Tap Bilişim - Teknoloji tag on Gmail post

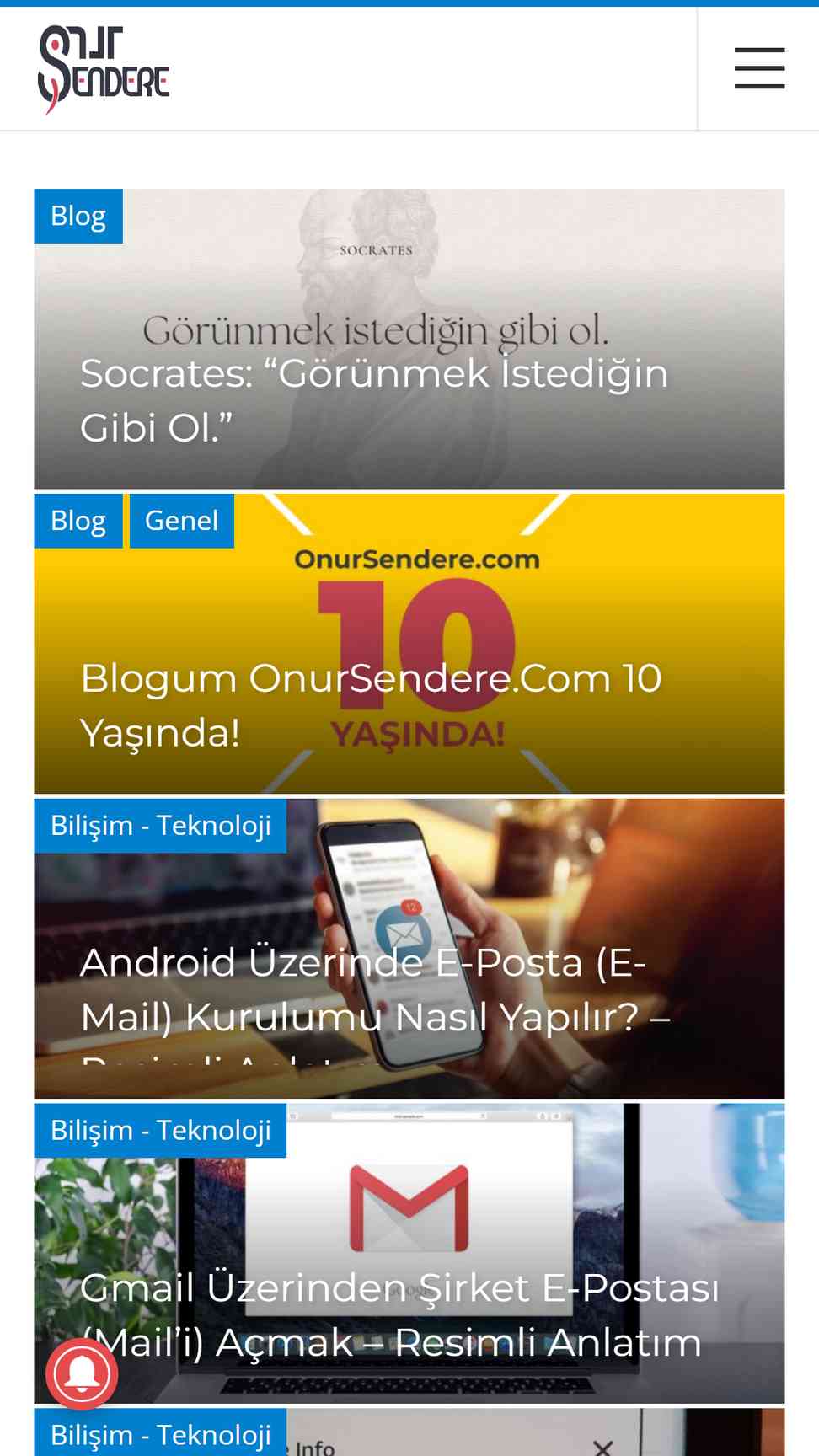click(x=160, y=1131)
